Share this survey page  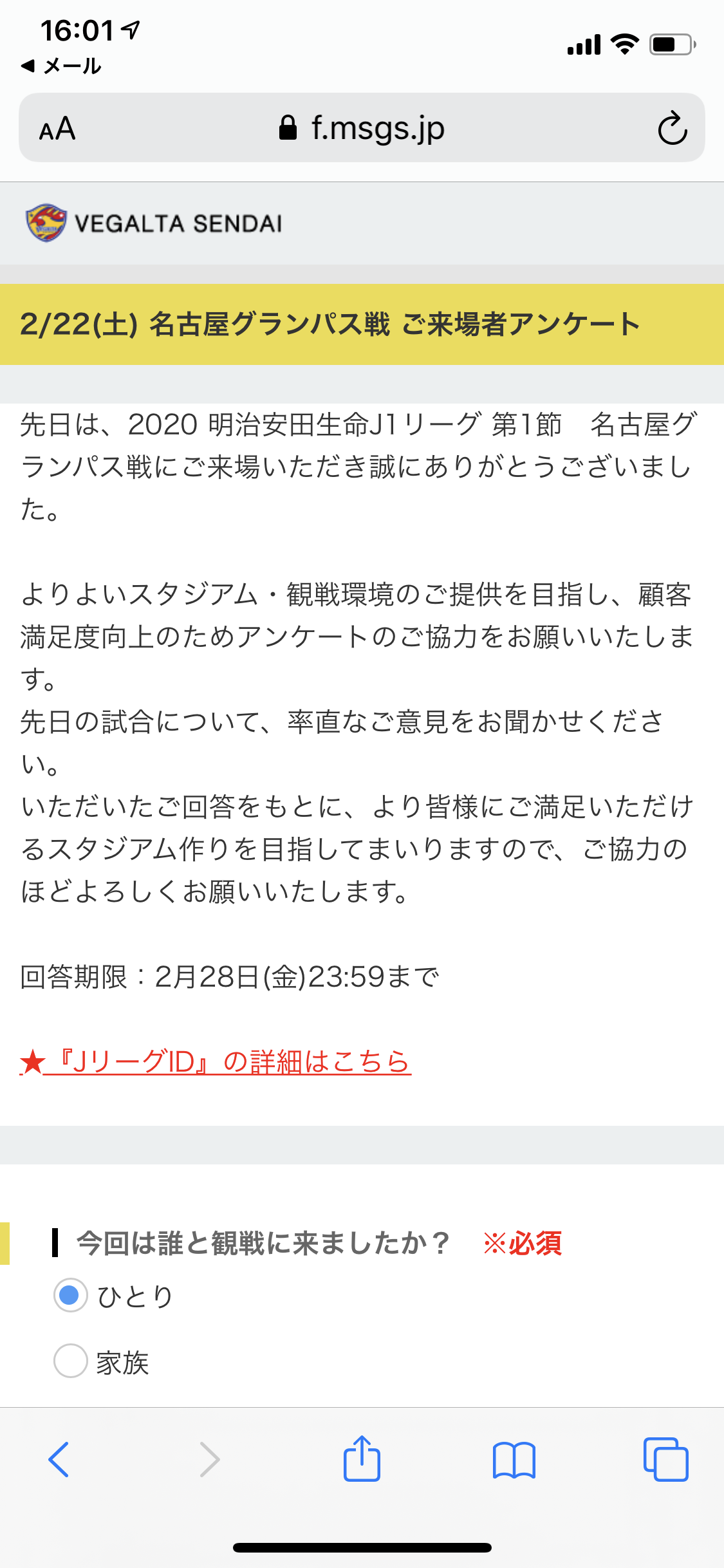pyautogui.click(x=362, y=1458)
